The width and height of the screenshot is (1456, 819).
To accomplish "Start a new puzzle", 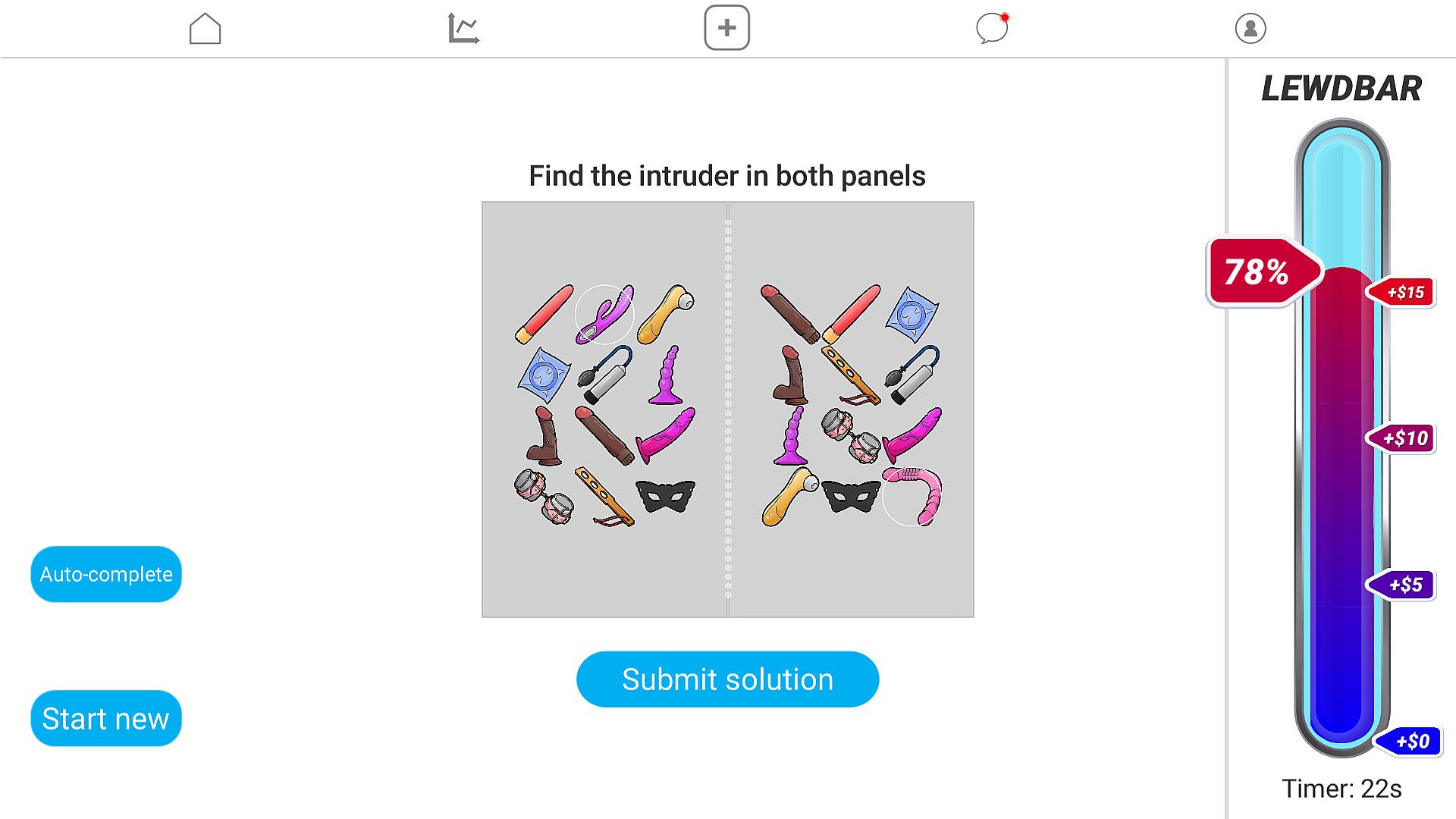I will (x=106, y=718).
